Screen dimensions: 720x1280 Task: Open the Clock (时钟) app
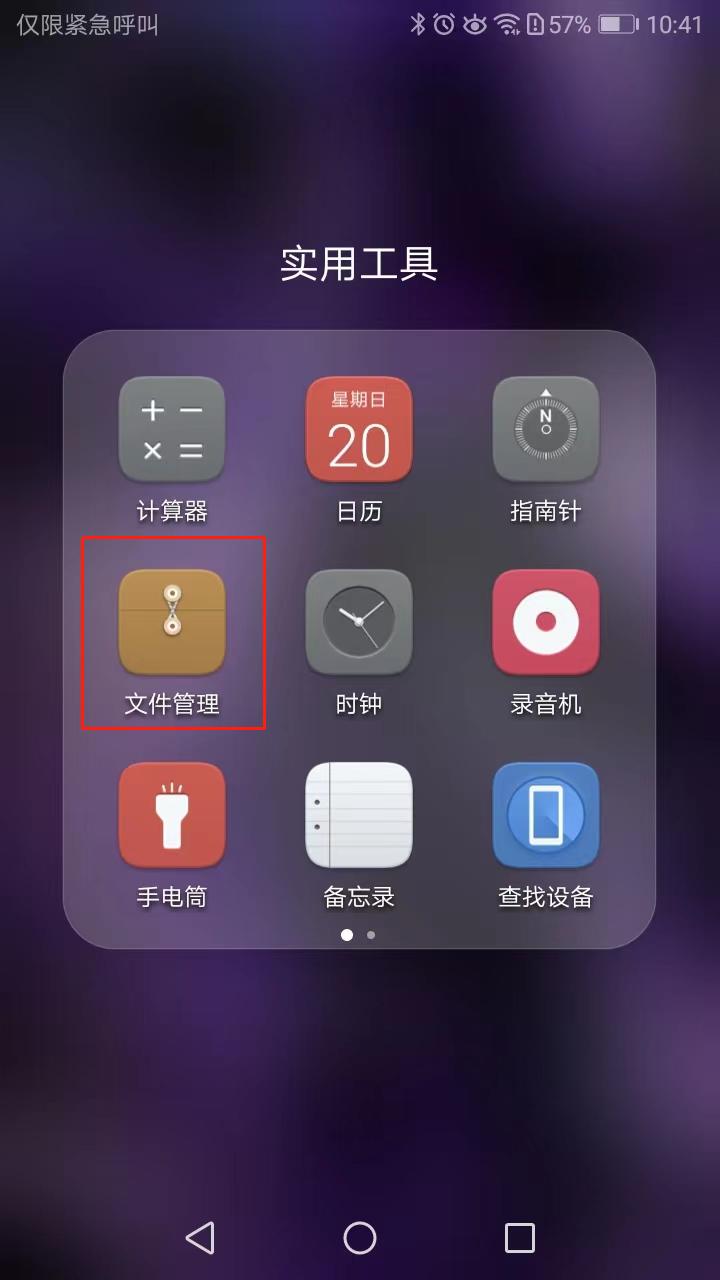pyautogui.click(x=358, y=621)
